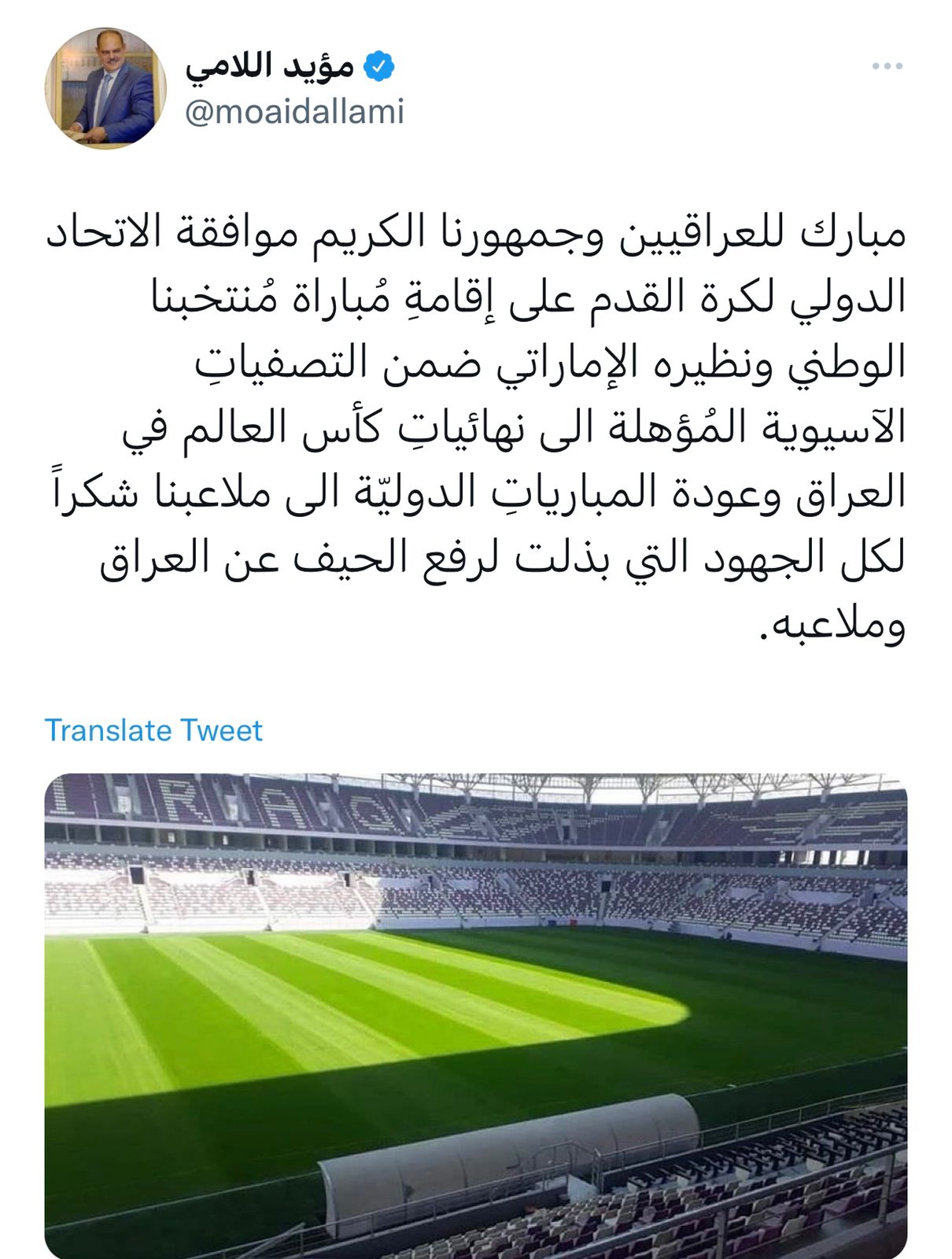Image resolution: width=952 pixels, height=1259 pixels.
Task: Open the author's profile picture
Action: pyautogui.click(x=105, y=88)
